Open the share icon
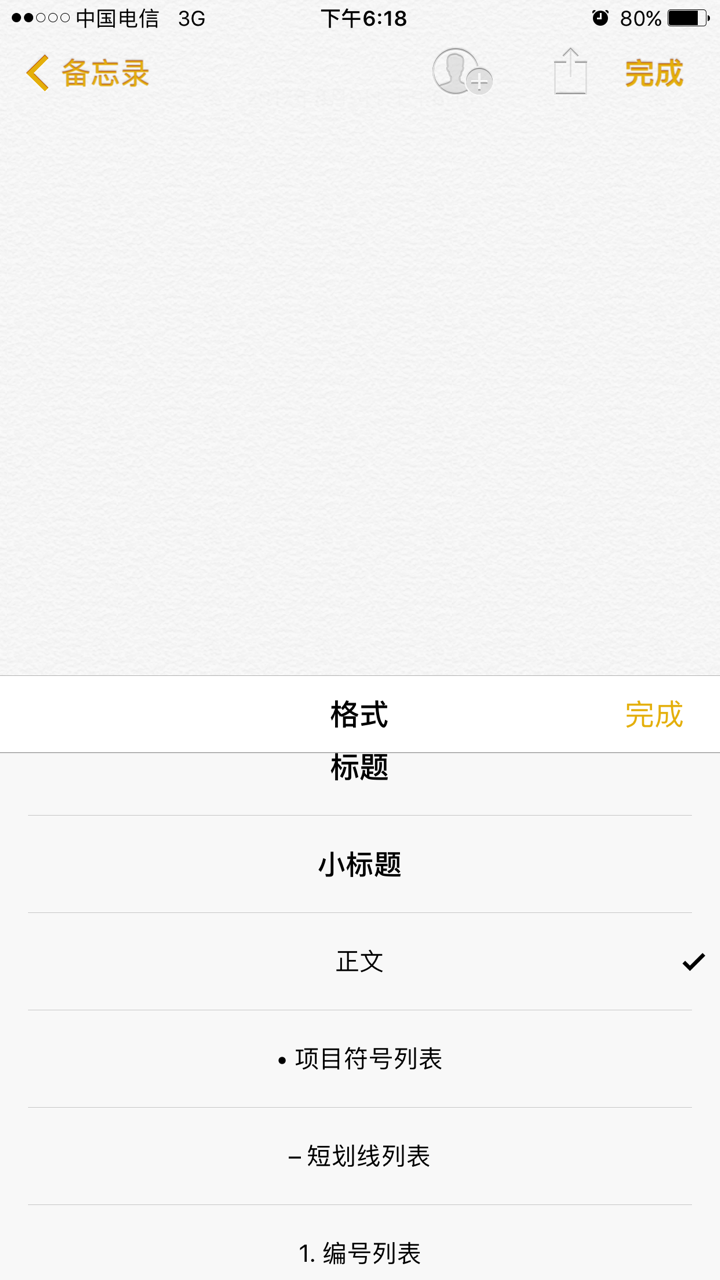 [571, 71]
